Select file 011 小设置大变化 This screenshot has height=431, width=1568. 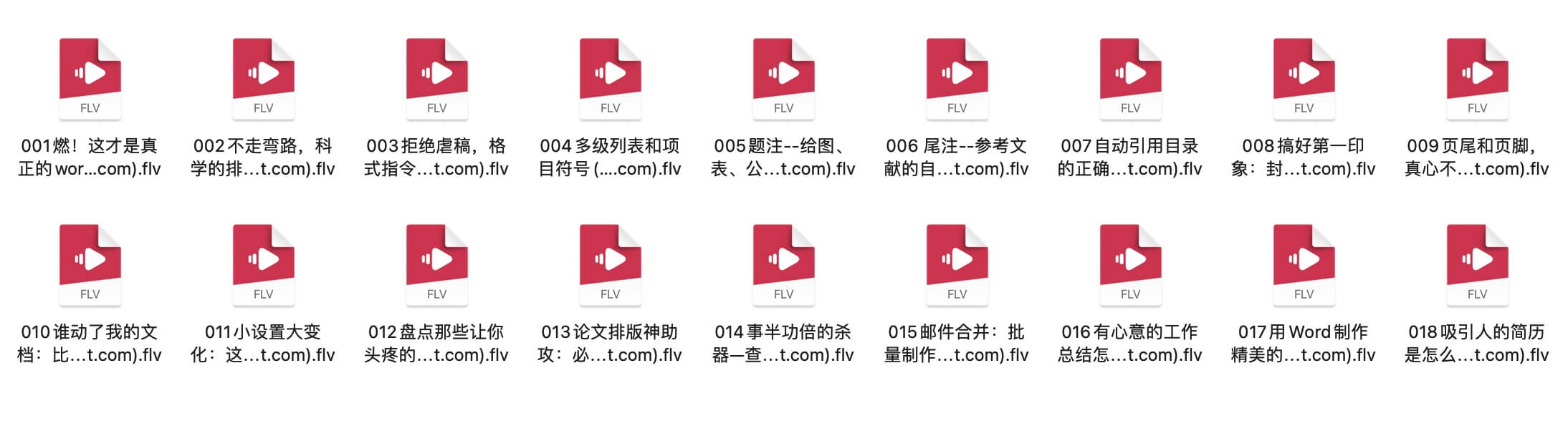coord(263,264)
